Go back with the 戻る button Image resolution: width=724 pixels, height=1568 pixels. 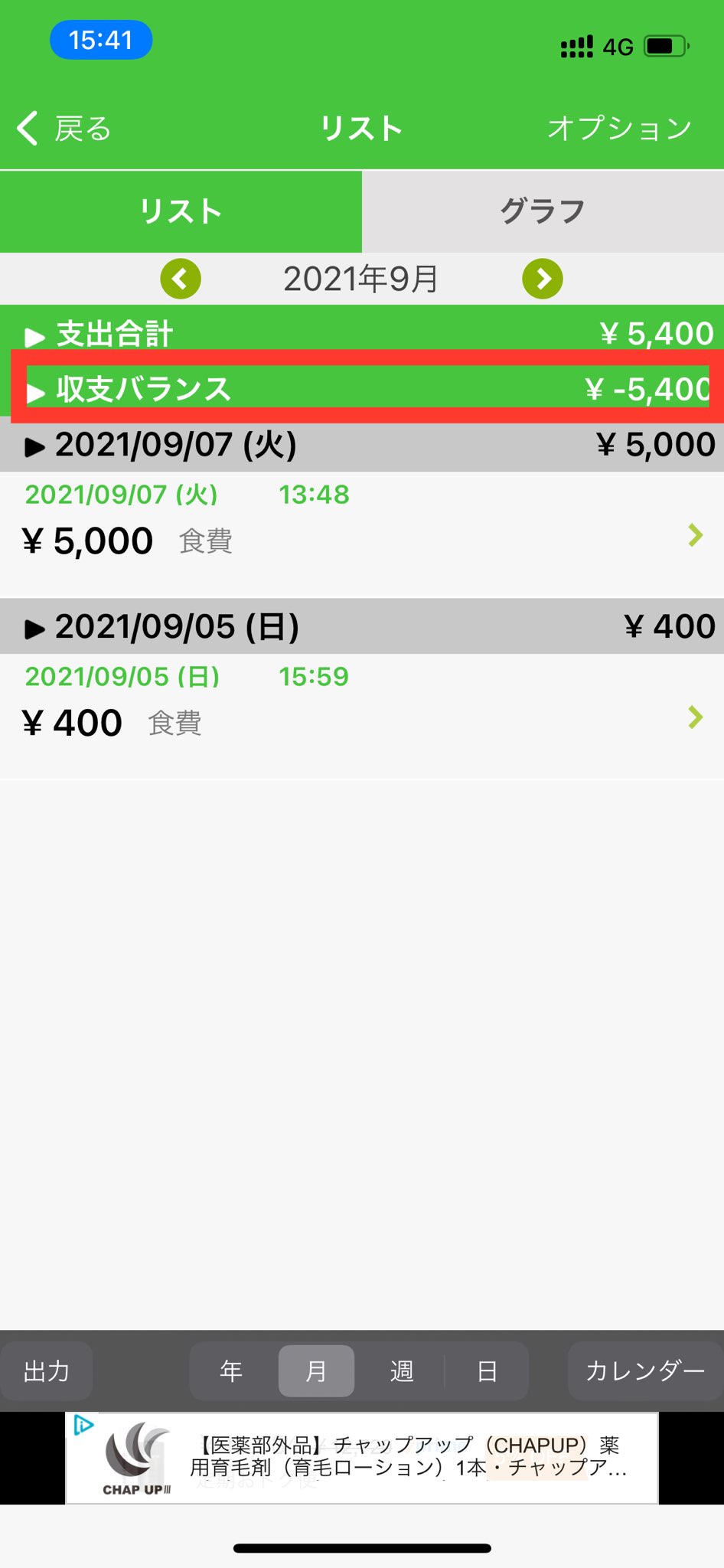coord(65,129)
